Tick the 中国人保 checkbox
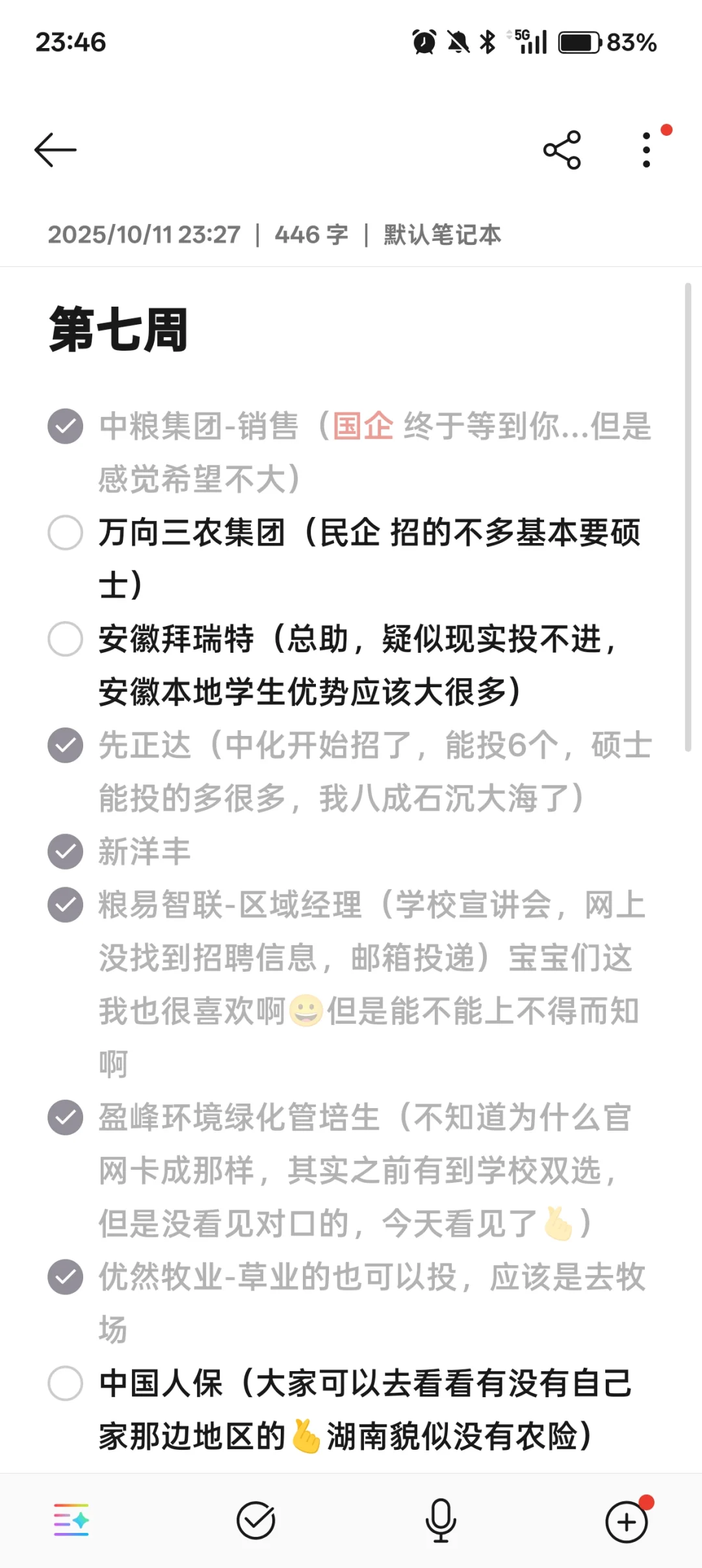The image size is (702, 1568). point(65,1384)
